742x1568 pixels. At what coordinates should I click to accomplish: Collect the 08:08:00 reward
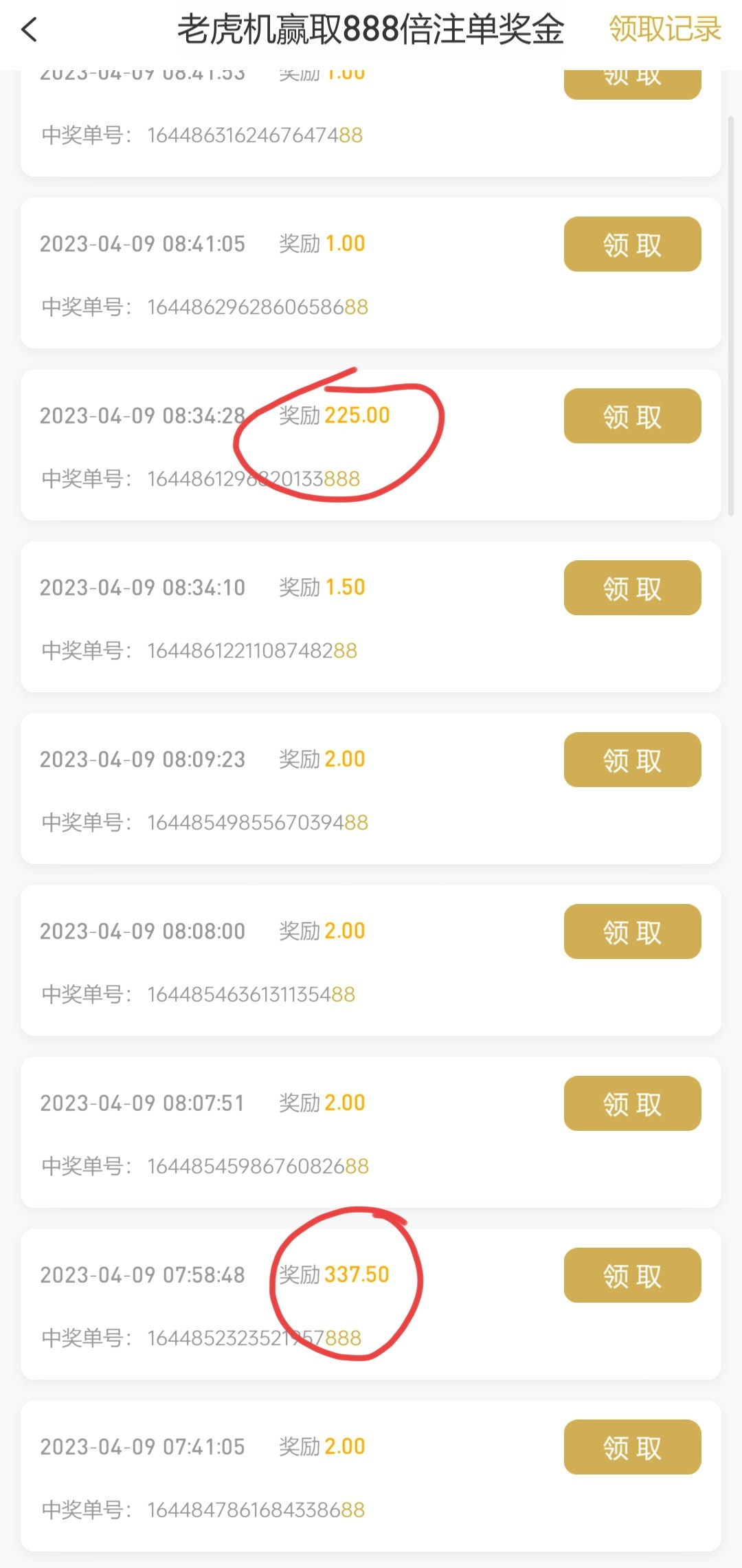click(x=632, y=931)
